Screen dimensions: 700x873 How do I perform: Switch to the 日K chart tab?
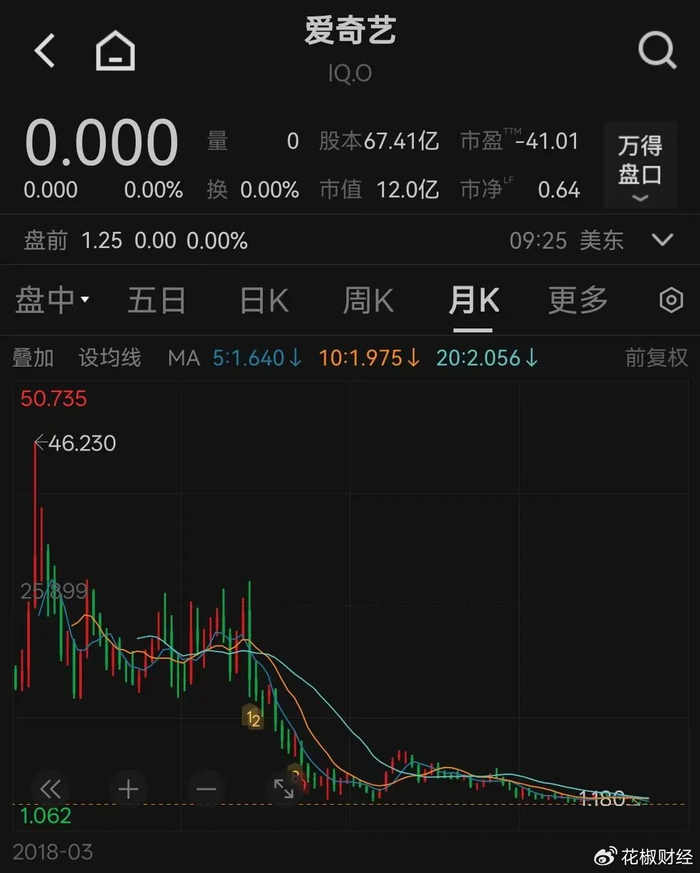click(264, 299)
